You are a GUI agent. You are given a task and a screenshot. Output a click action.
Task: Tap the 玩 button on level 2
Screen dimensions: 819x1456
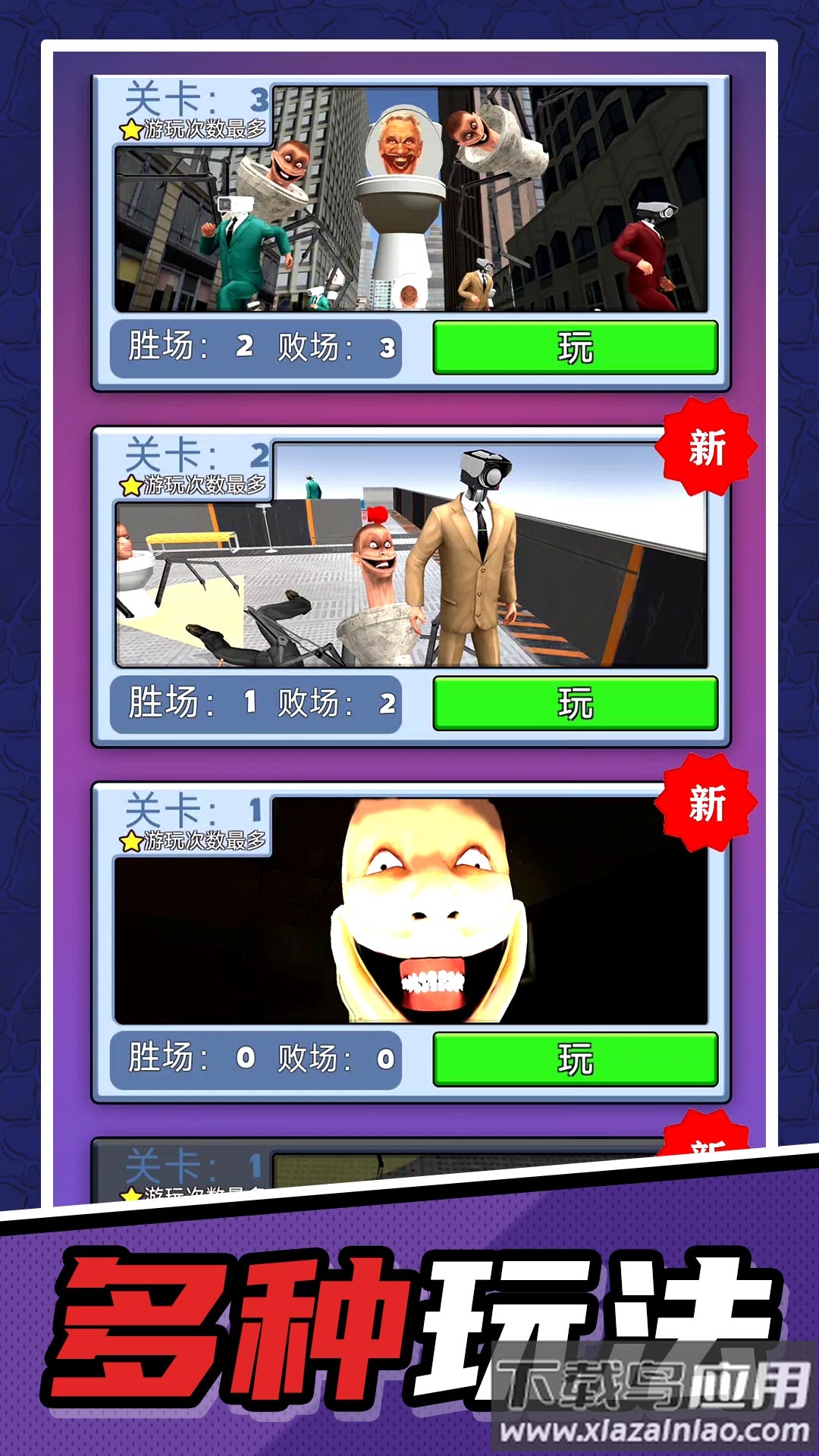pyautogui.click(x=576, y=703)
